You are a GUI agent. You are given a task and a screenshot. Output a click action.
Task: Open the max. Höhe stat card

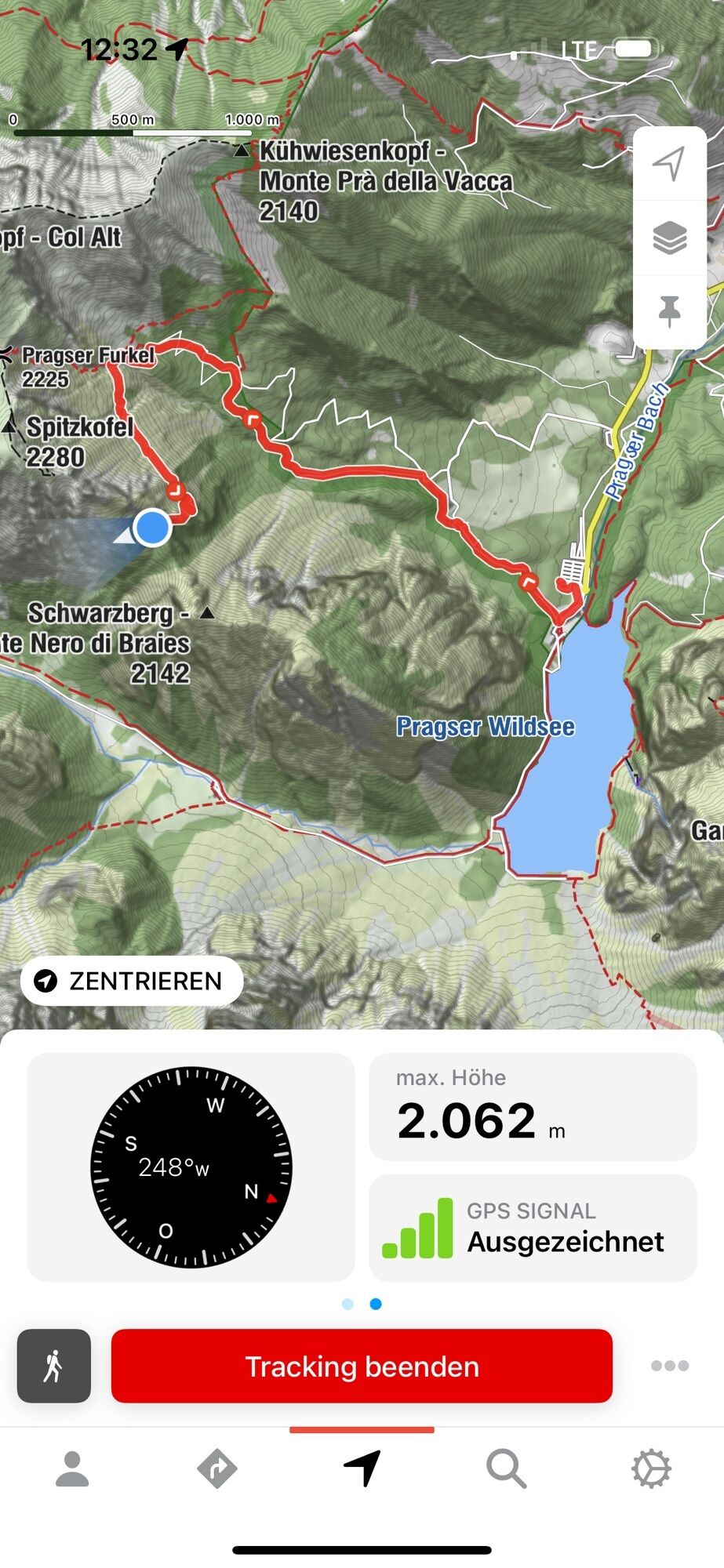pyautogui.click(x=533, y=1107)
